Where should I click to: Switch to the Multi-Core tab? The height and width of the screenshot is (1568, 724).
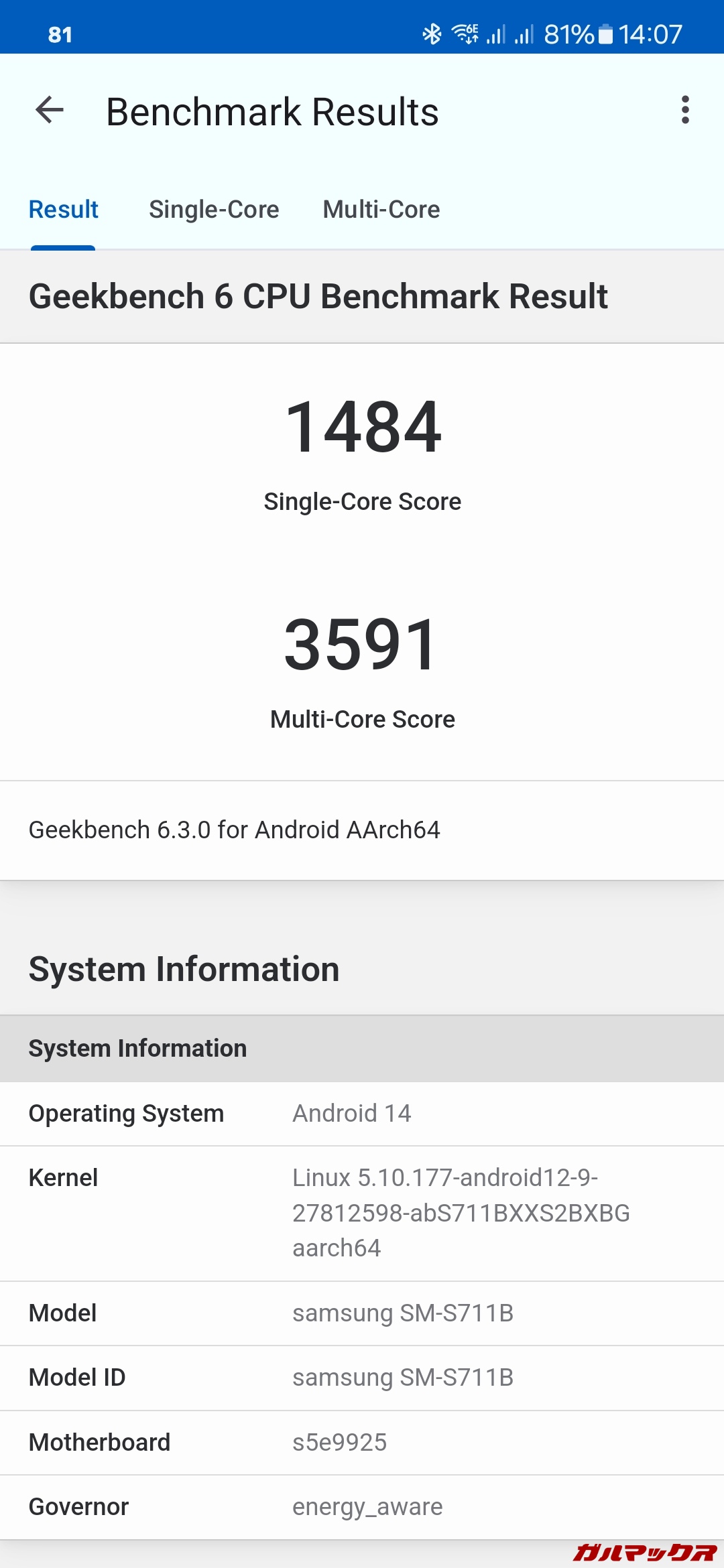click(381, 210)
